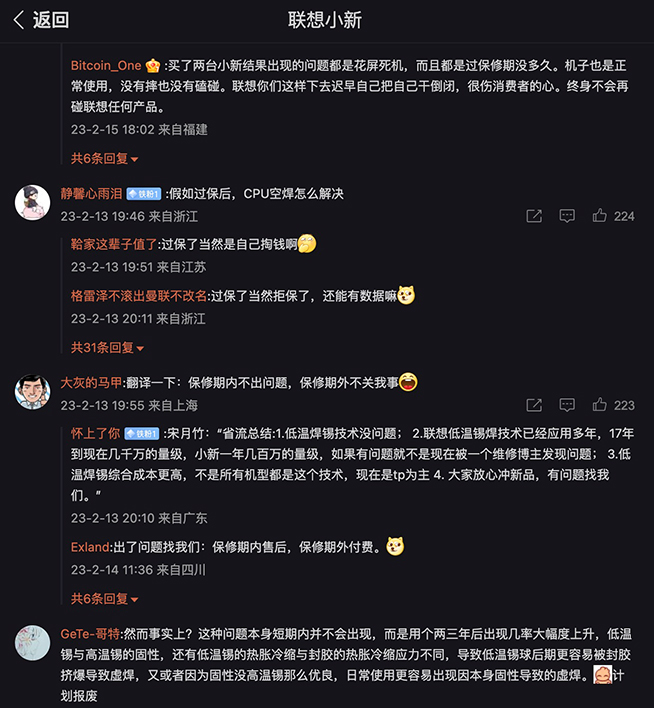Open Bitcoin_One's profile link

106,65
